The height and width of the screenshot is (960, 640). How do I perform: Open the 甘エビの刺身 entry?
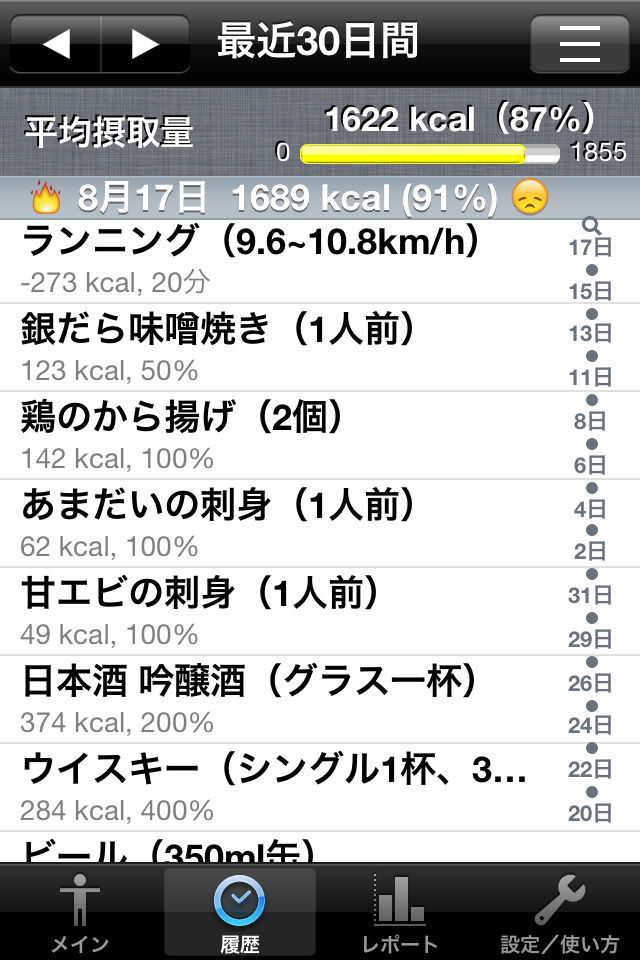point(280,610)
